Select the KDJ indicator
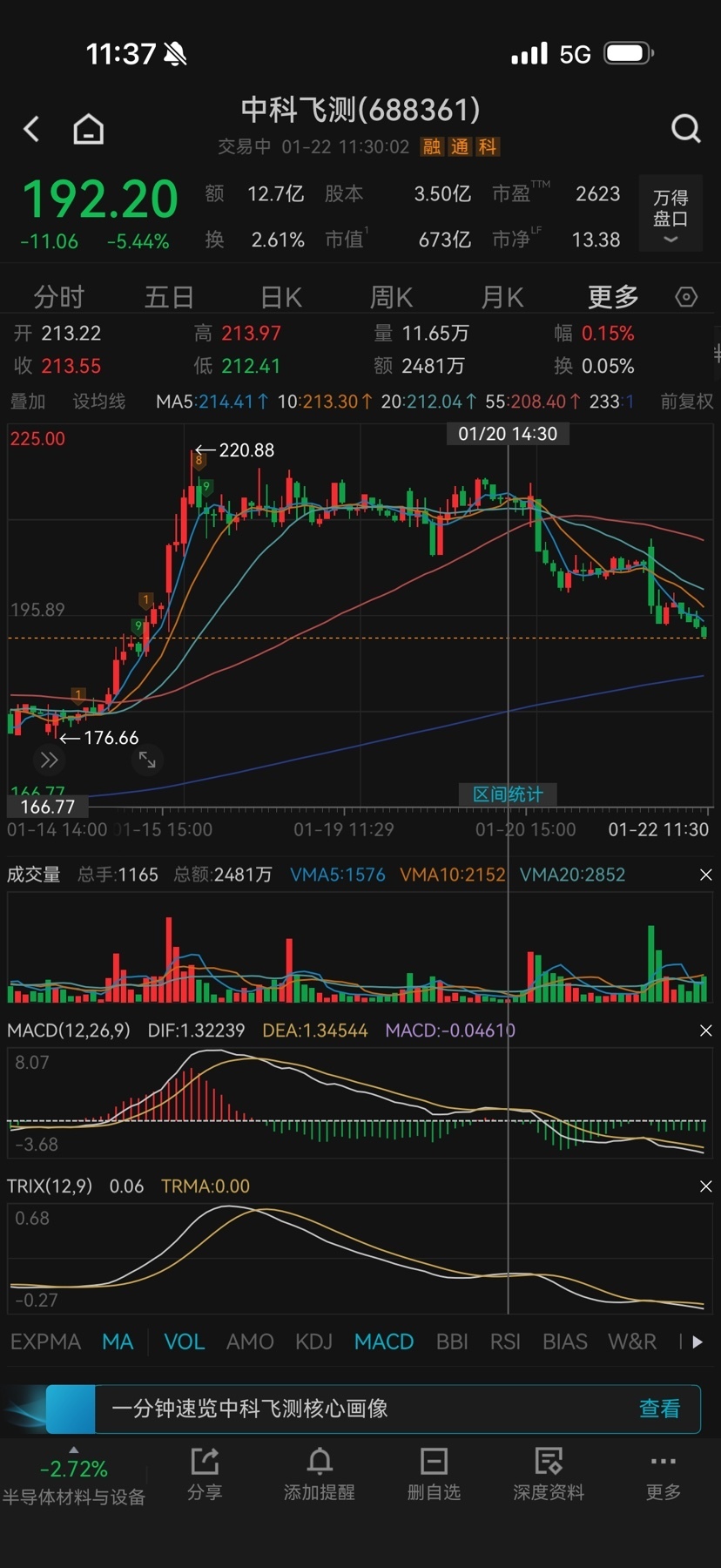Viewport: 721px width, 1568px height. (313, 1342)
